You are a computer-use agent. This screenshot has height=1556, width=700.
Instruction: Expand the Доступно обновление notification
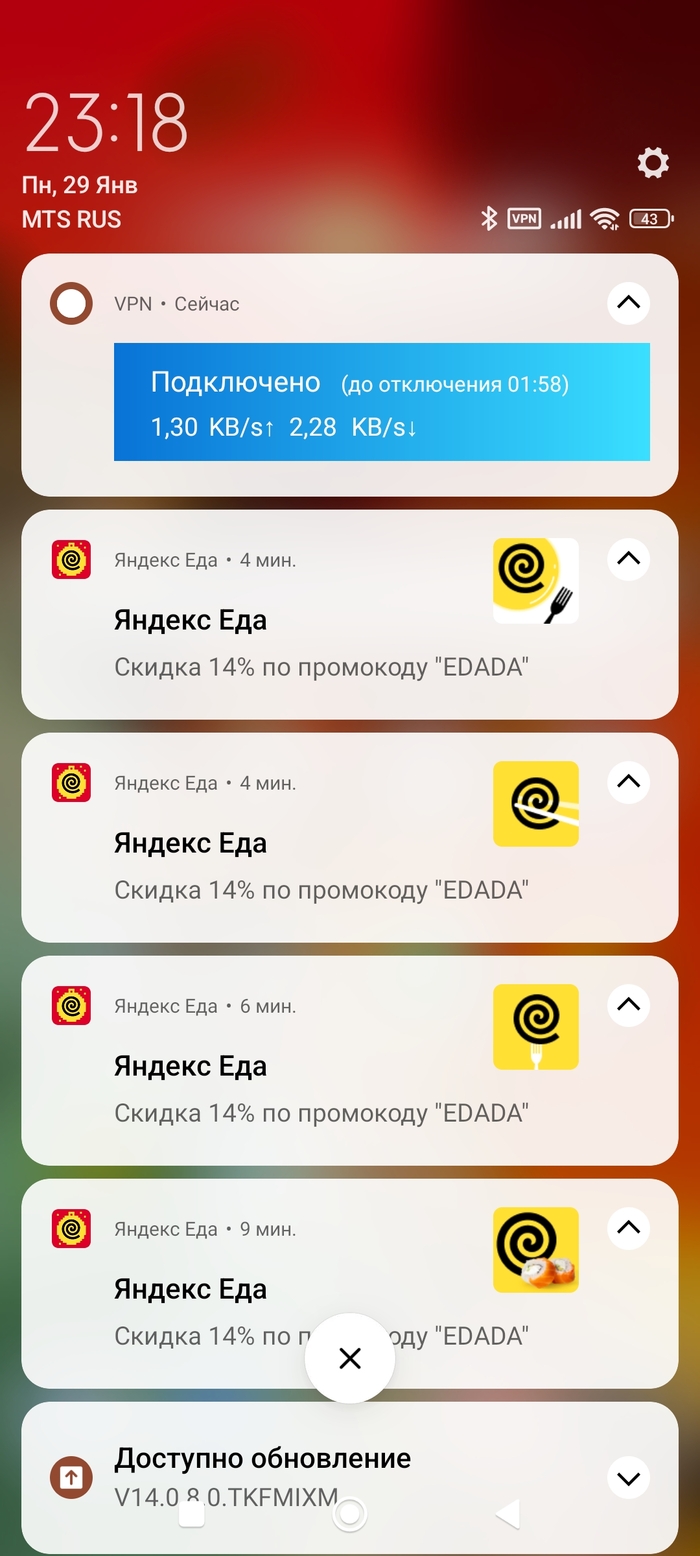(628, 1477)
